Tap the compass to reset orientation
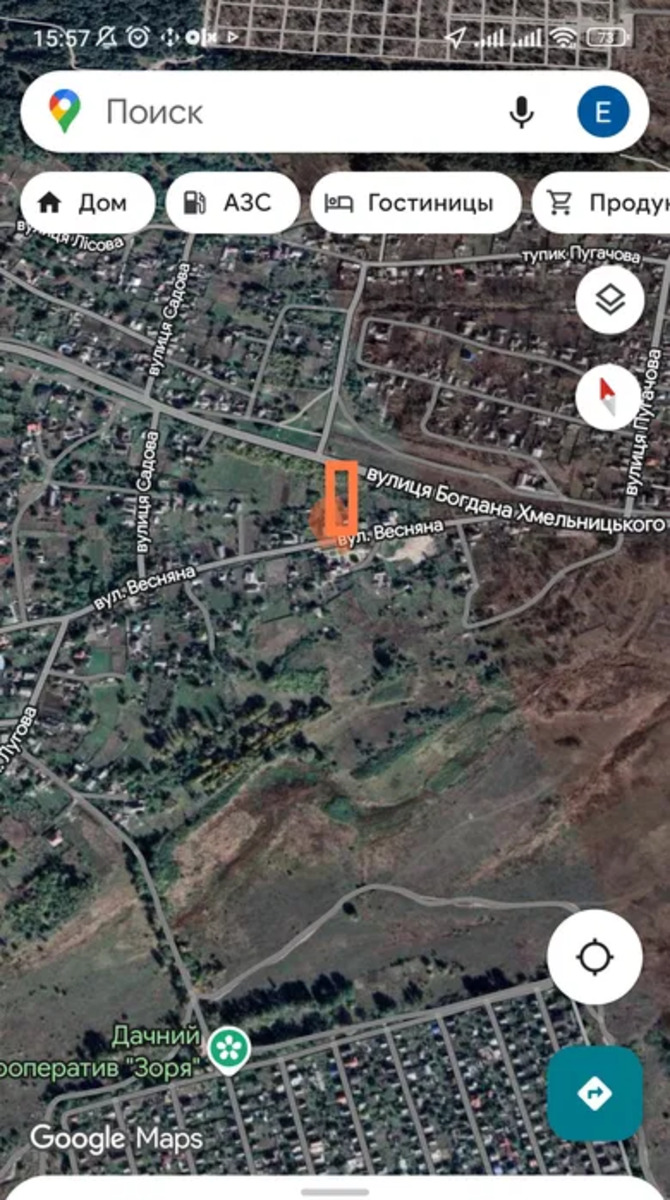 click(x=610, y=397)
